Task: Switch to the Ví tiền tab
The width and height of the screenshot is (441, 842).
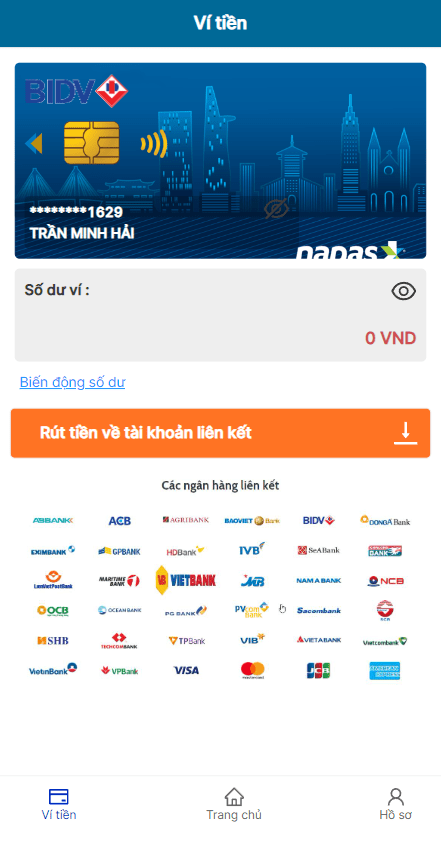Action: 59,804
